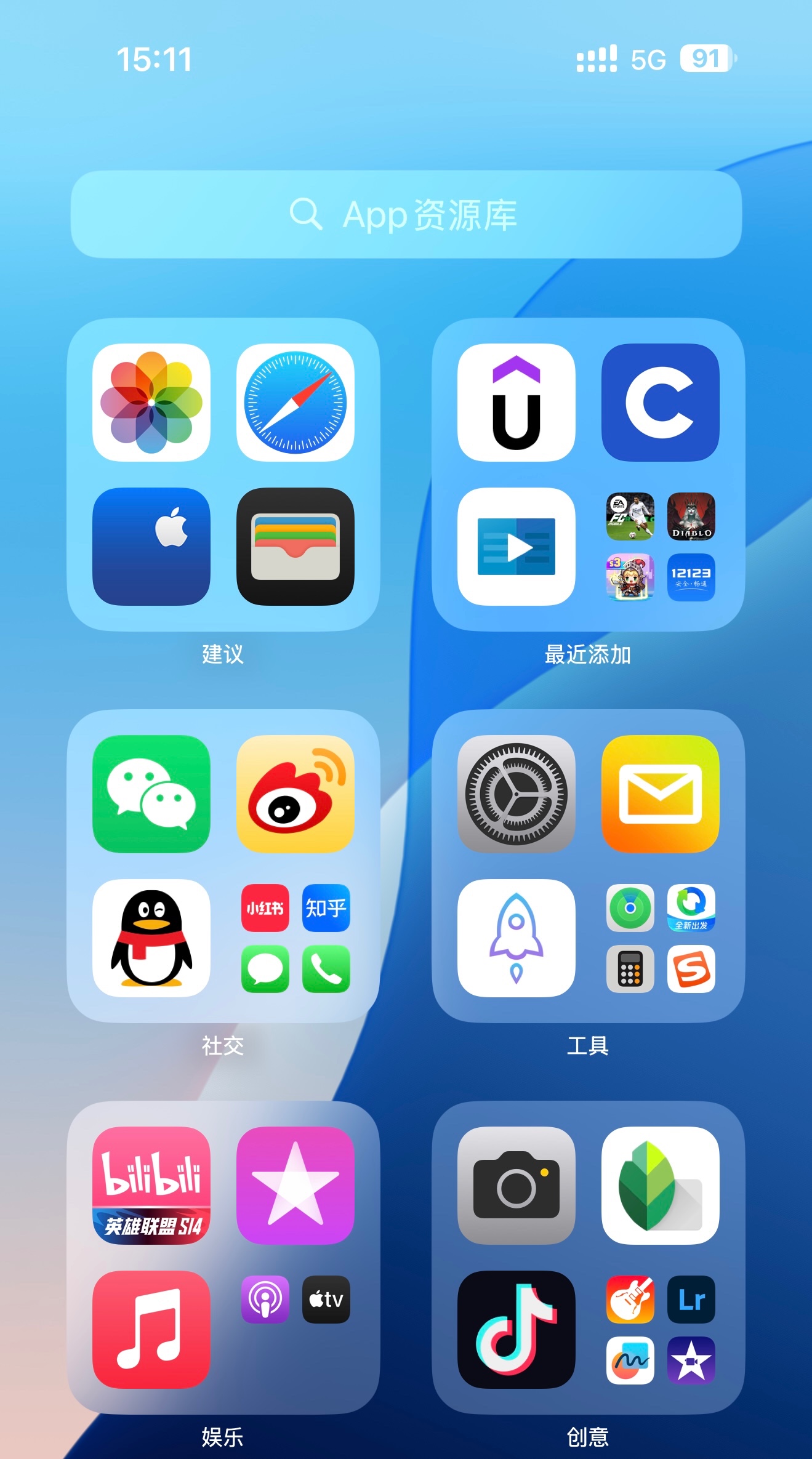Open the Settings app

[517, 794]
